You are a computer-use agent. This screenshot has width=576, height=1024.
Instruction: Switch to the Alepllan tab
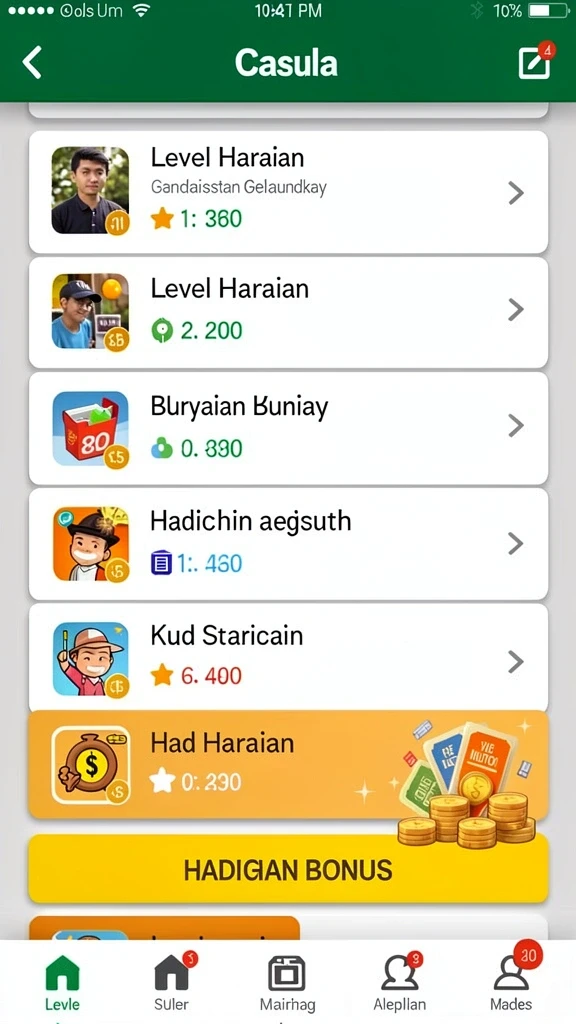(x=400, y=982)
